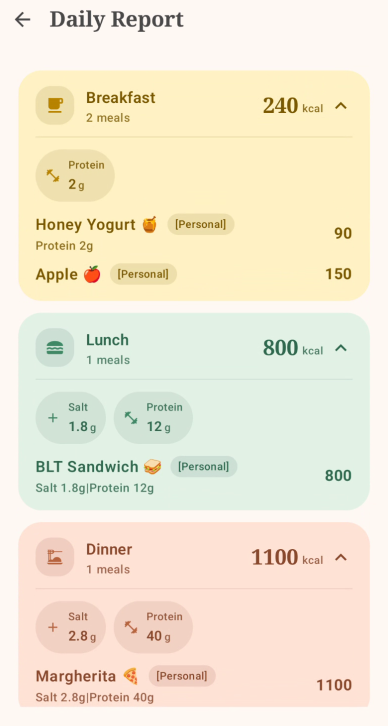Collapse the Lunch section
The width and height of the screenshot is (388, 726).
(x=341, y=348)
